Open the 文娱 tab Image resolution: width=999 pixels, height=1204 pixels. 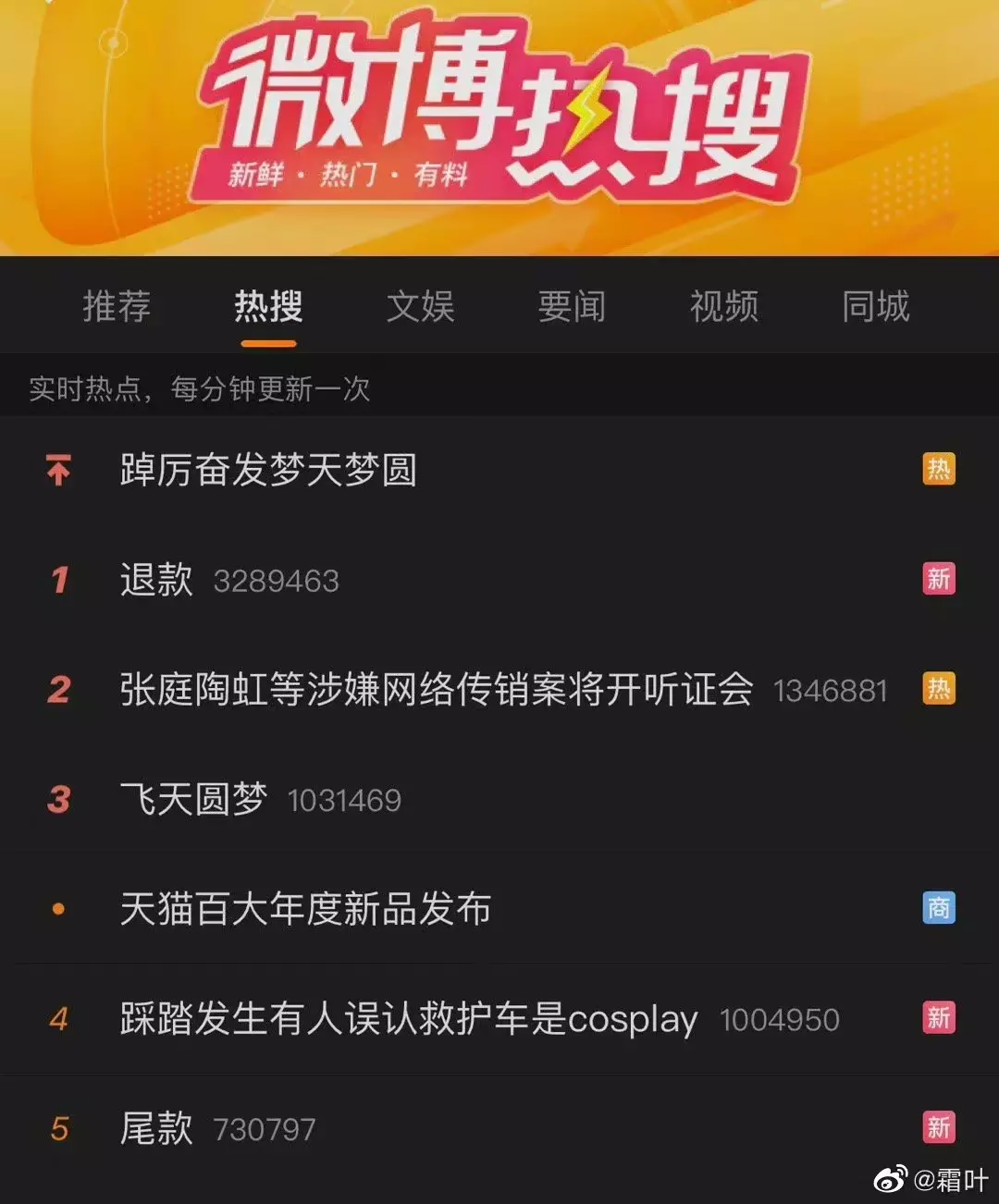click(x=420, y=306)
